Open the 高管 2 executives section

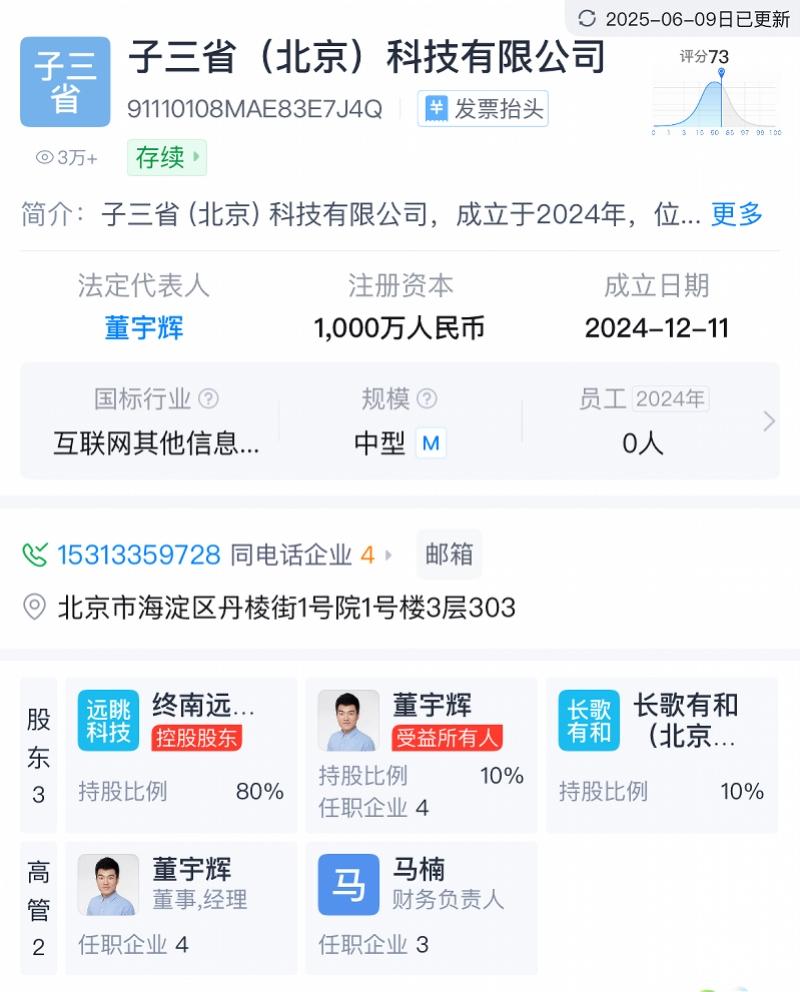click(x=38, y=908)
